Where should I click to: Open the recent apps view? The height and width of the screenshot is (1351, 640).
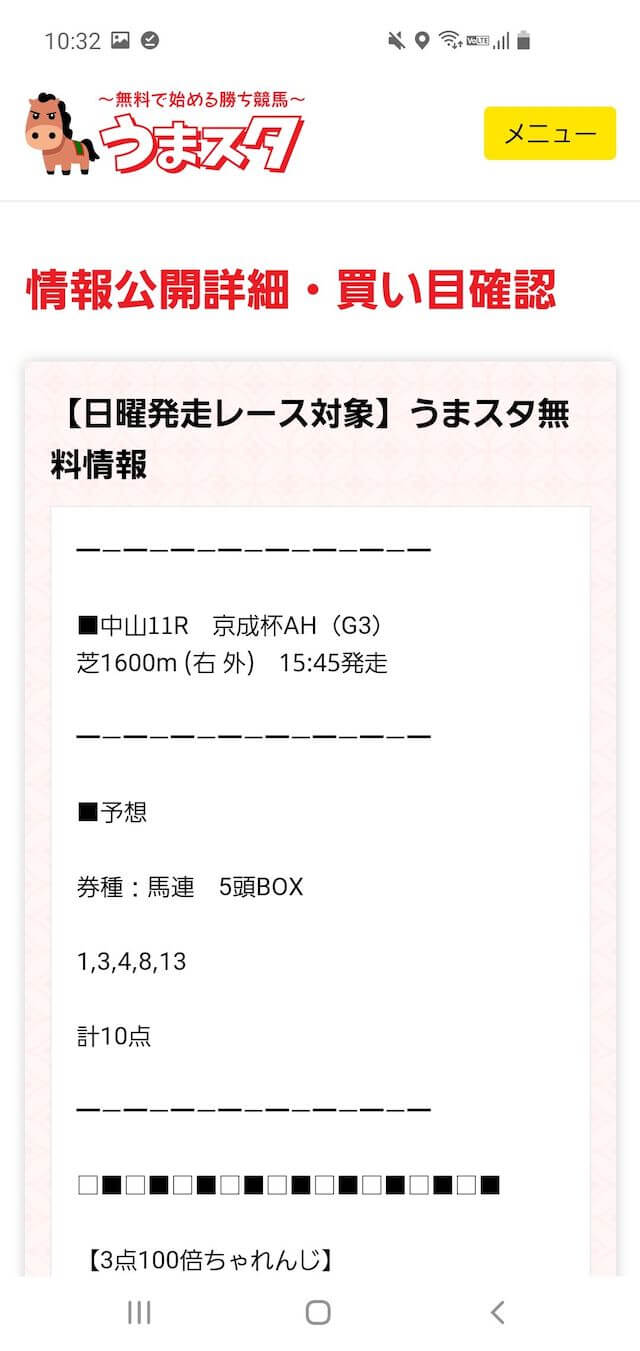click(139, 1312)
